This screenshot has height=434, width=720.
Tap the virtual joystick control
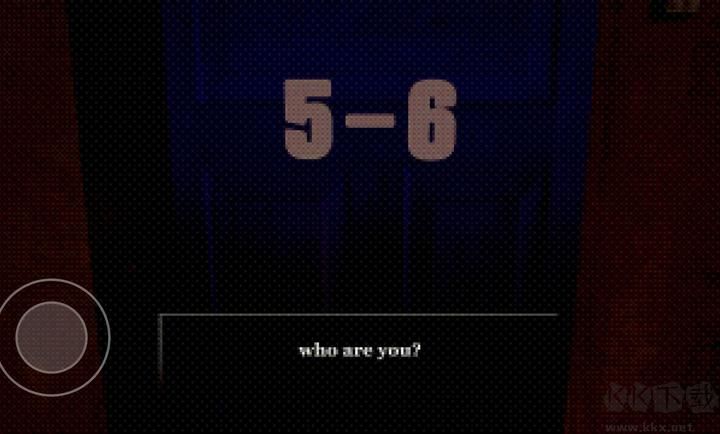coord(52,335)
